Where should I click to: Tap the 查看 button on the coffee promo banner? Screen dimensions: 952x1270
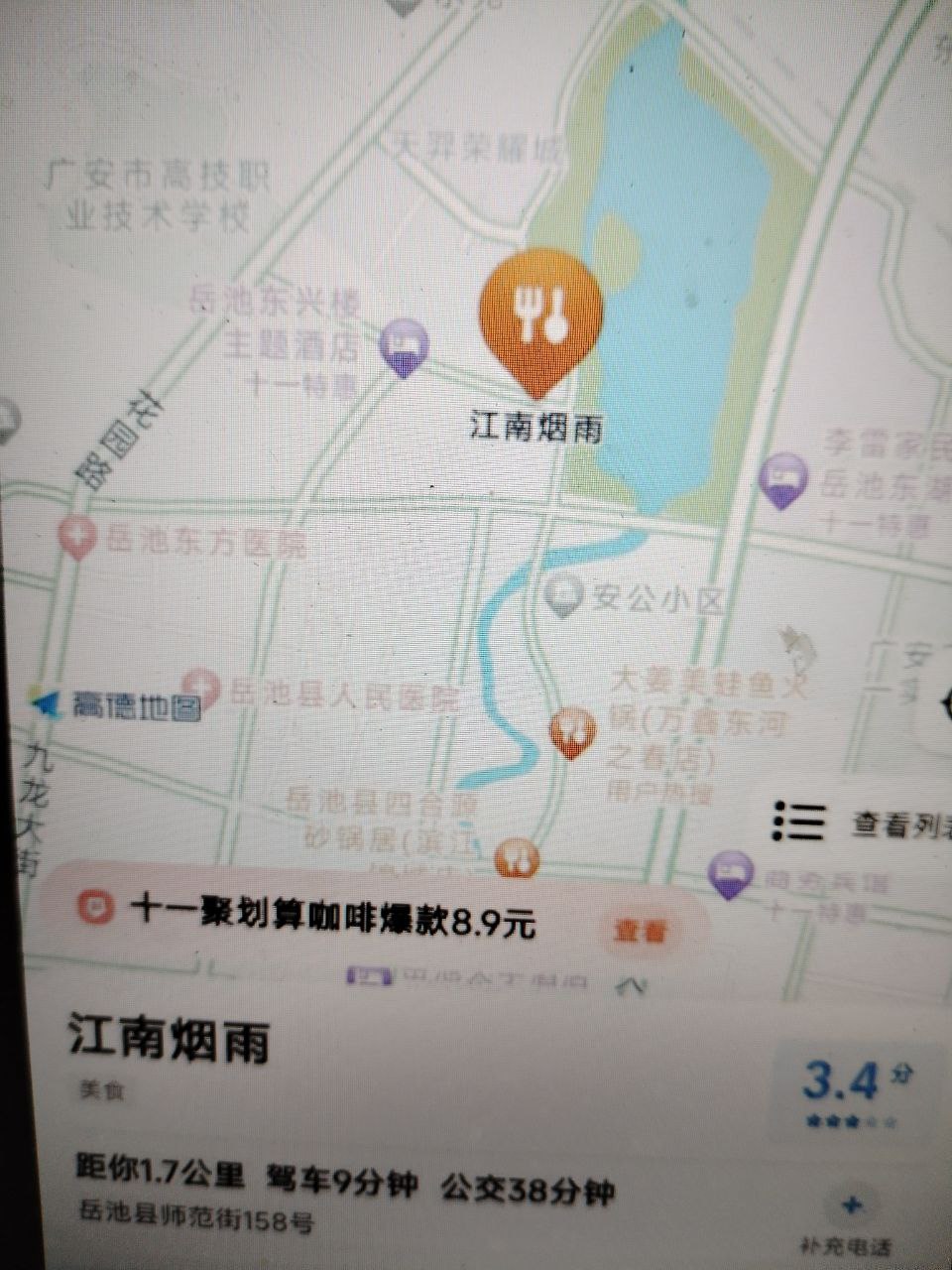tap(641, 931)
